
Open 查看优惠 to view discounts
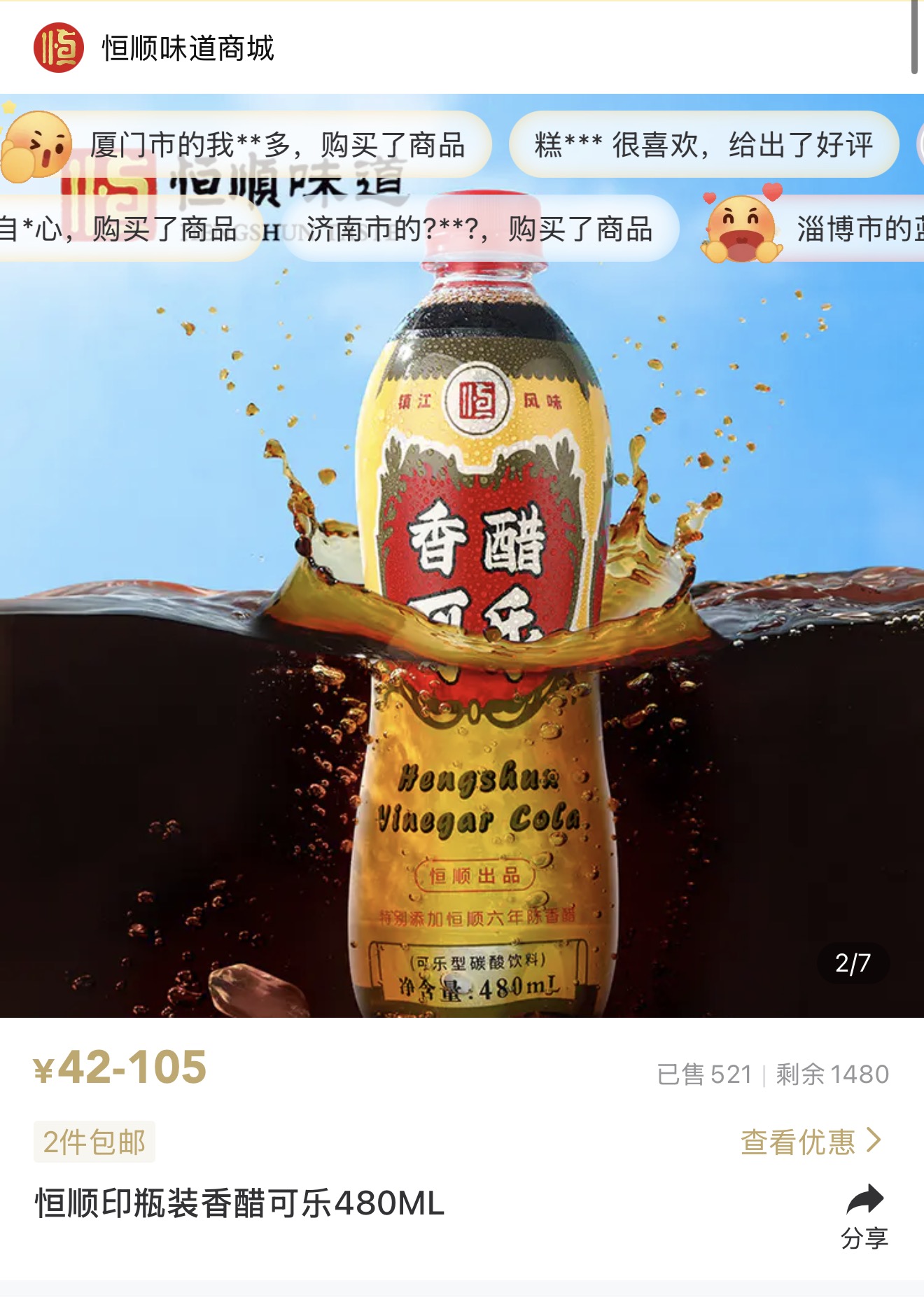point(811,1142)
